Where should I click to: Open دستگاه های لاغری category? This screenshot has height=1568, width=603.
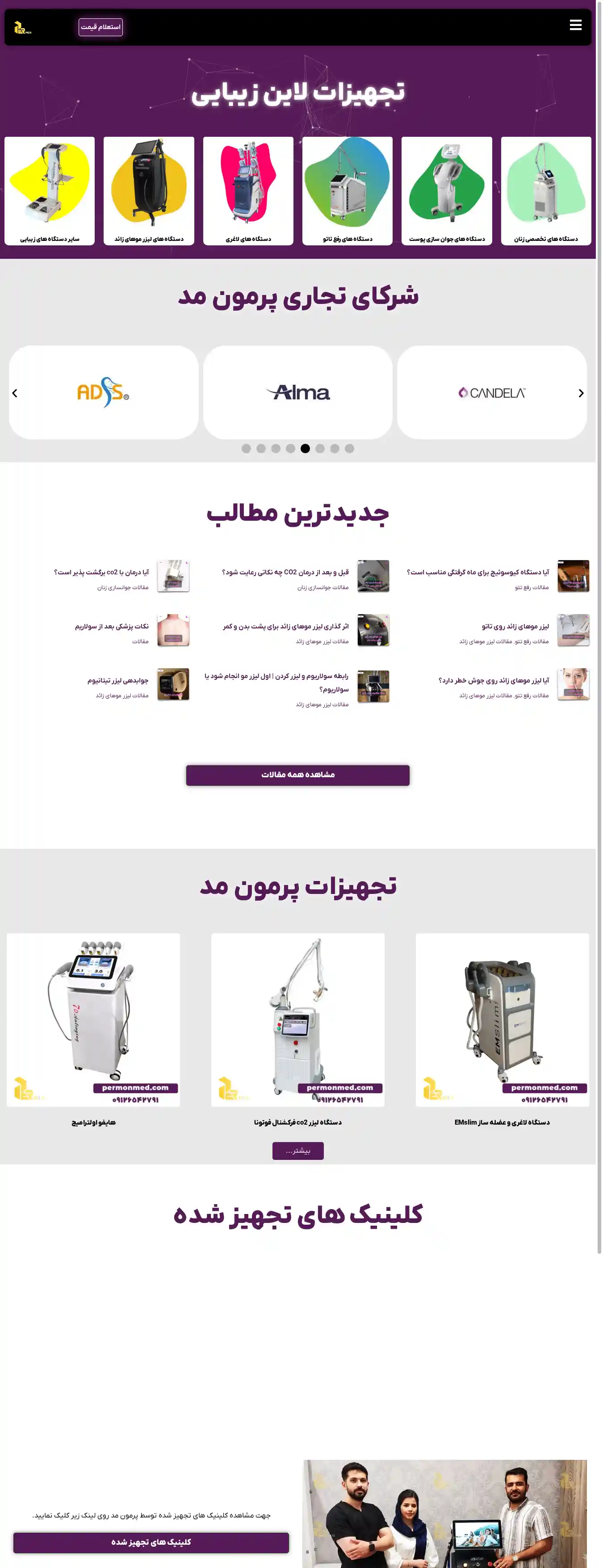click(x=247, y=190)
